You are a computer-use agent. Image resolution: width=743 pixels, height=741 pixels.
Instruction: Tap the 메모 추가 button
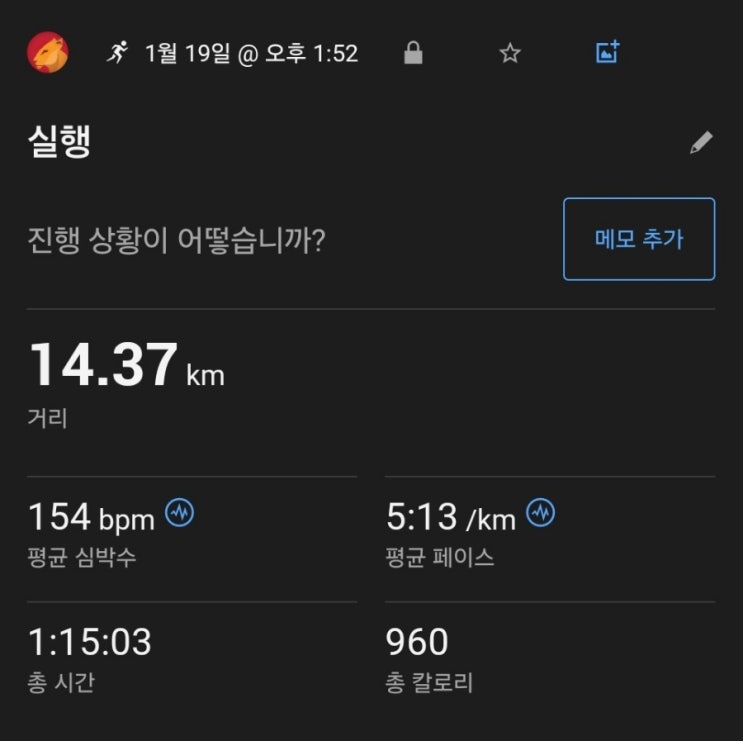coord(639,239)
